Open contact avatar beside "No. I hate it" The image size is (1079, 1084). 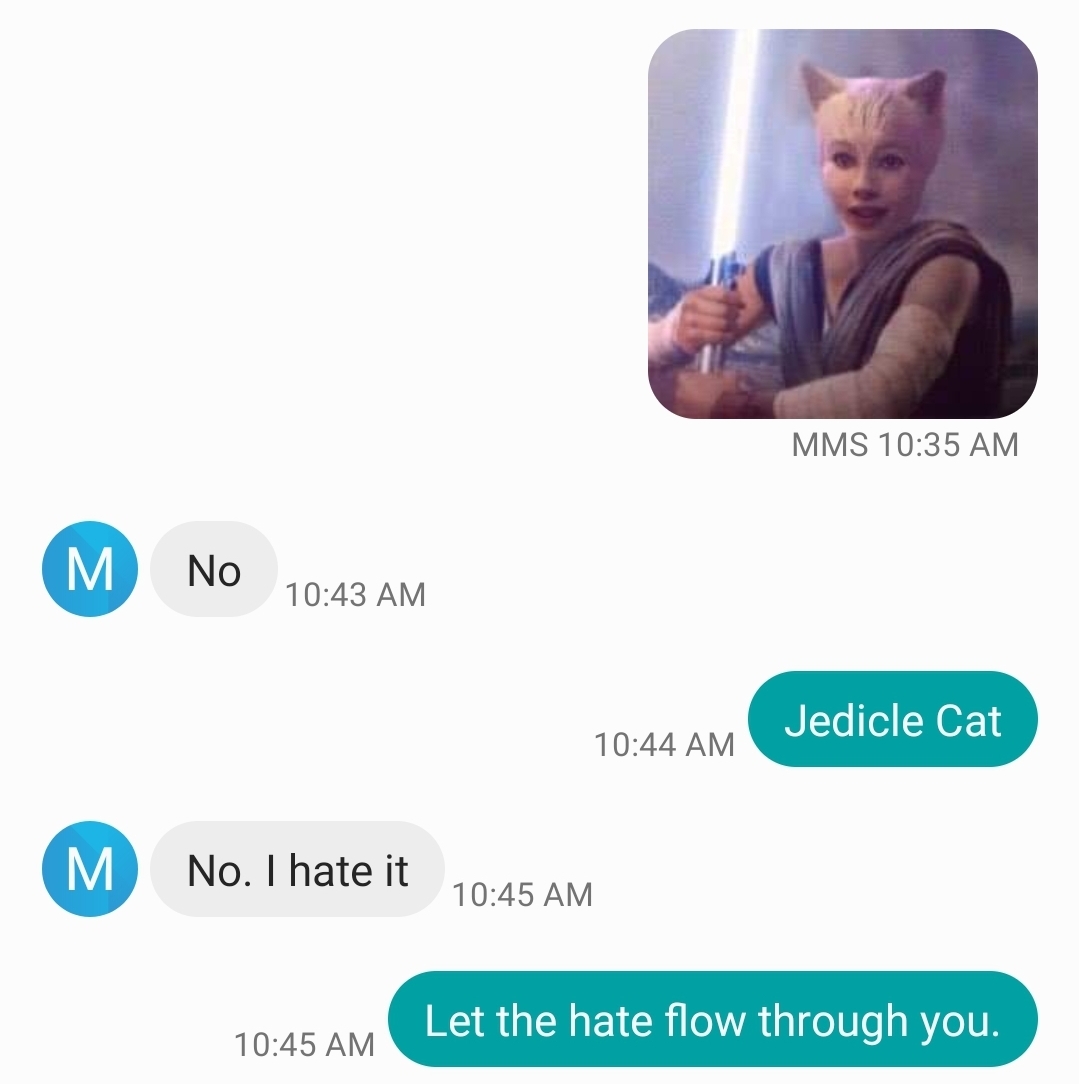coord(89,869)
